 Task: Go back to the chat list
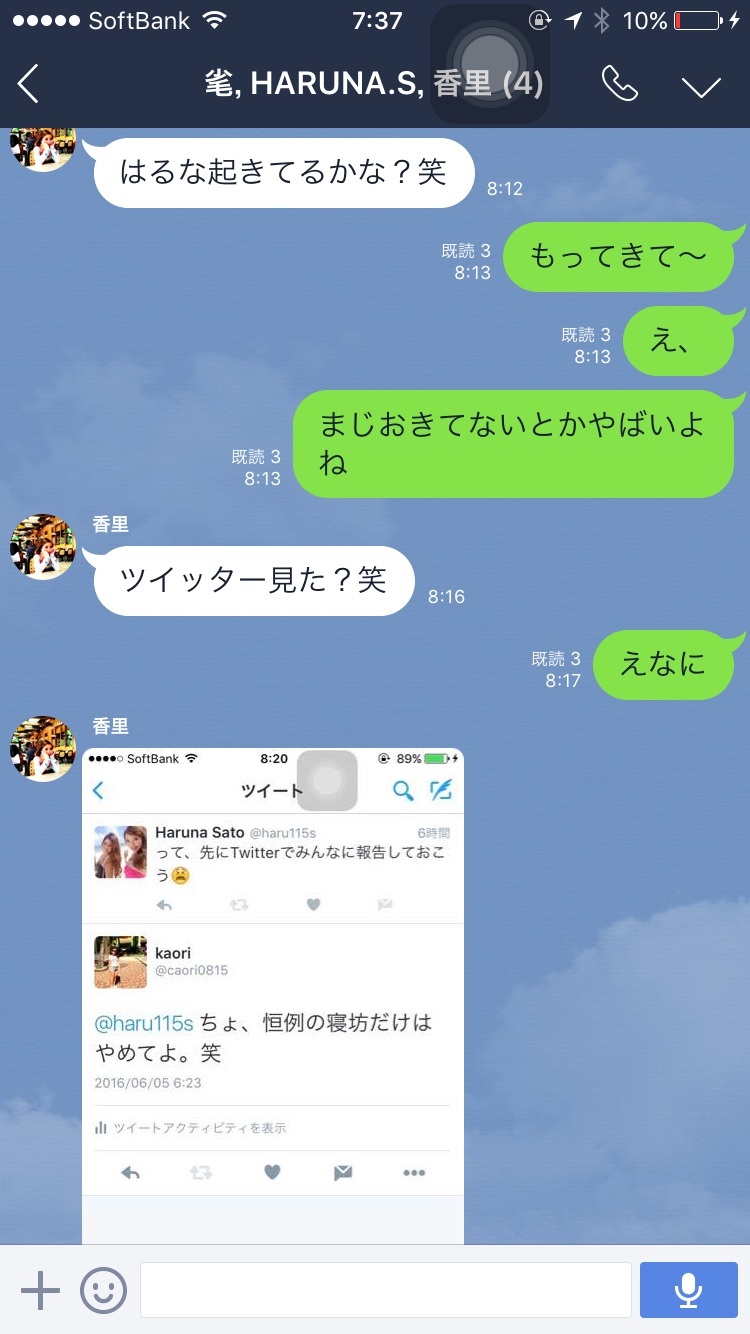pyautogui.click(x=29, y=84)
